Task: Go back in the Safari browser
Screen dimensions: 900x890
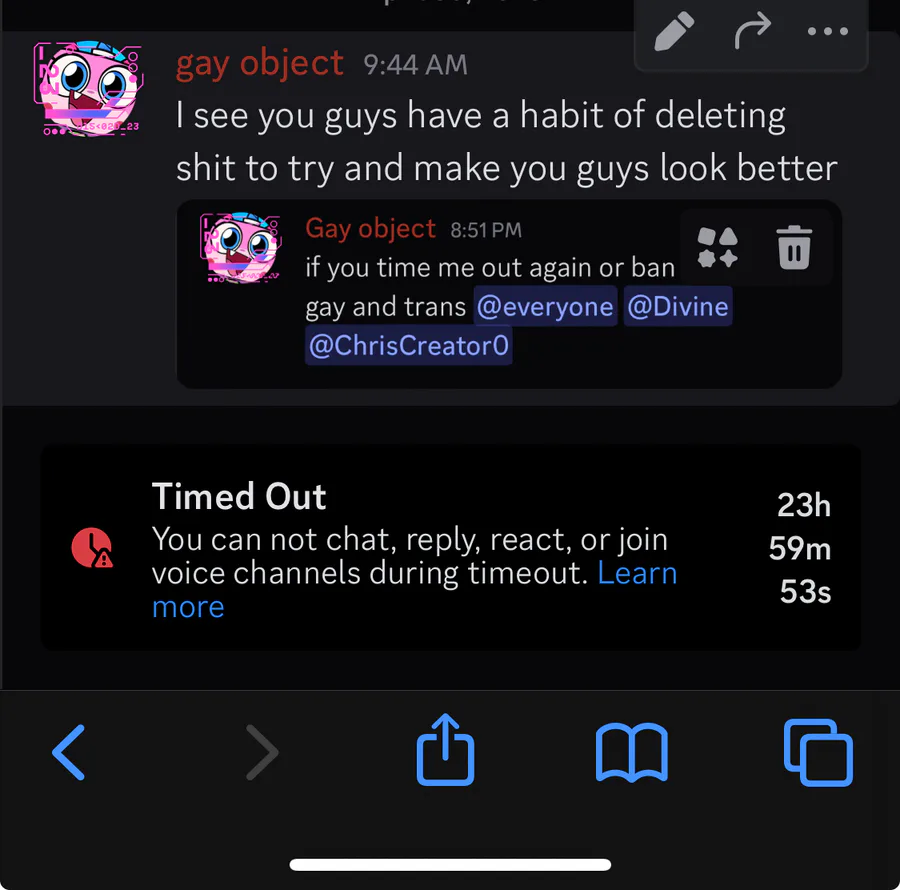Action: point(68,753)
